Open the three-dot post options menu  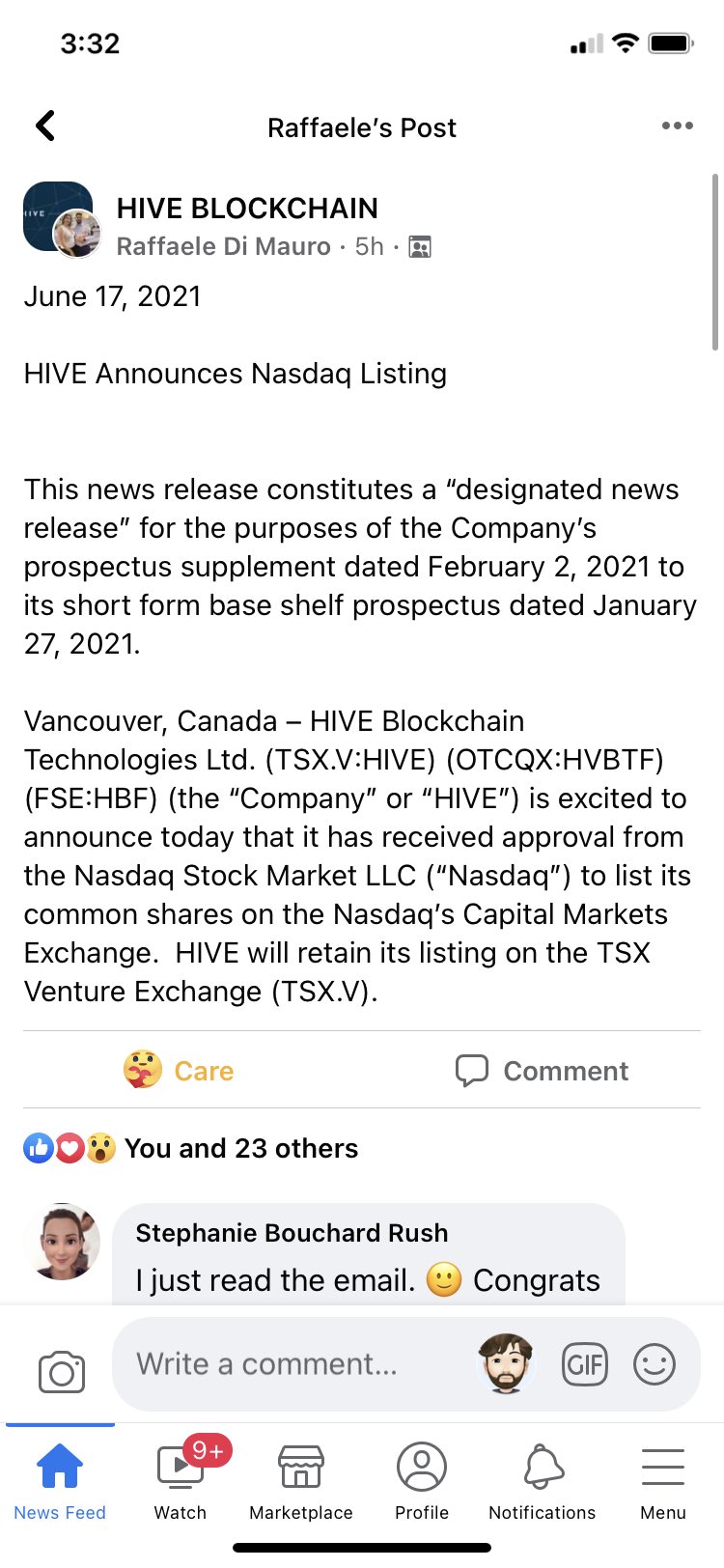(x=677, y=126)
